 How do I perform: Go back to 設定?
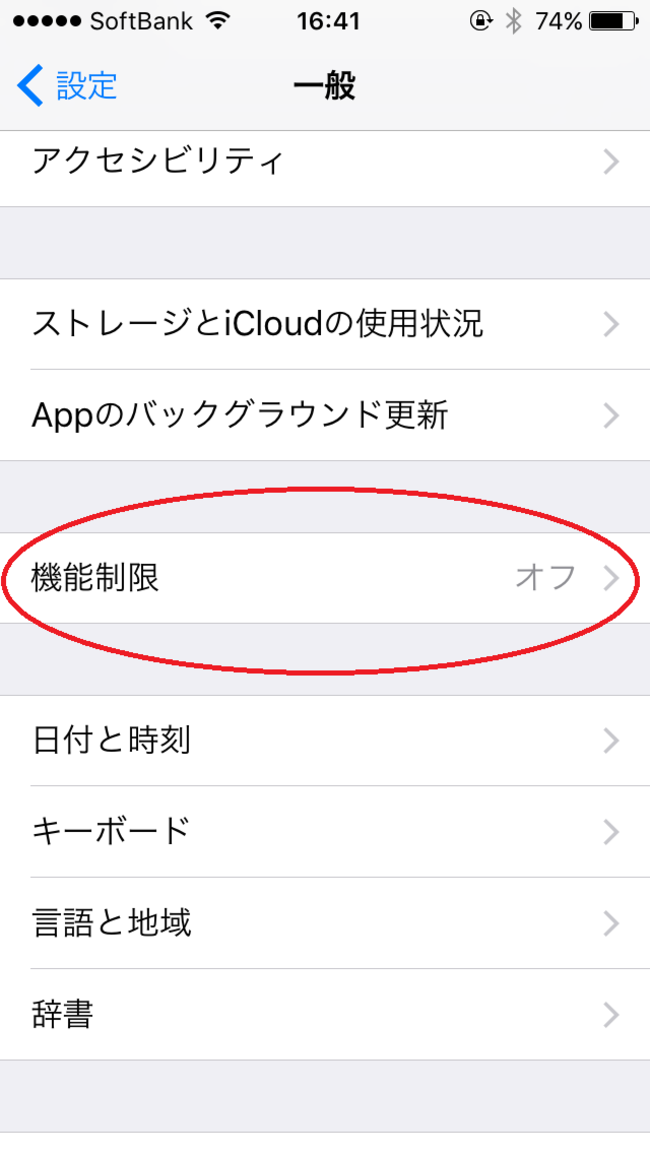(x=68, y=86)
